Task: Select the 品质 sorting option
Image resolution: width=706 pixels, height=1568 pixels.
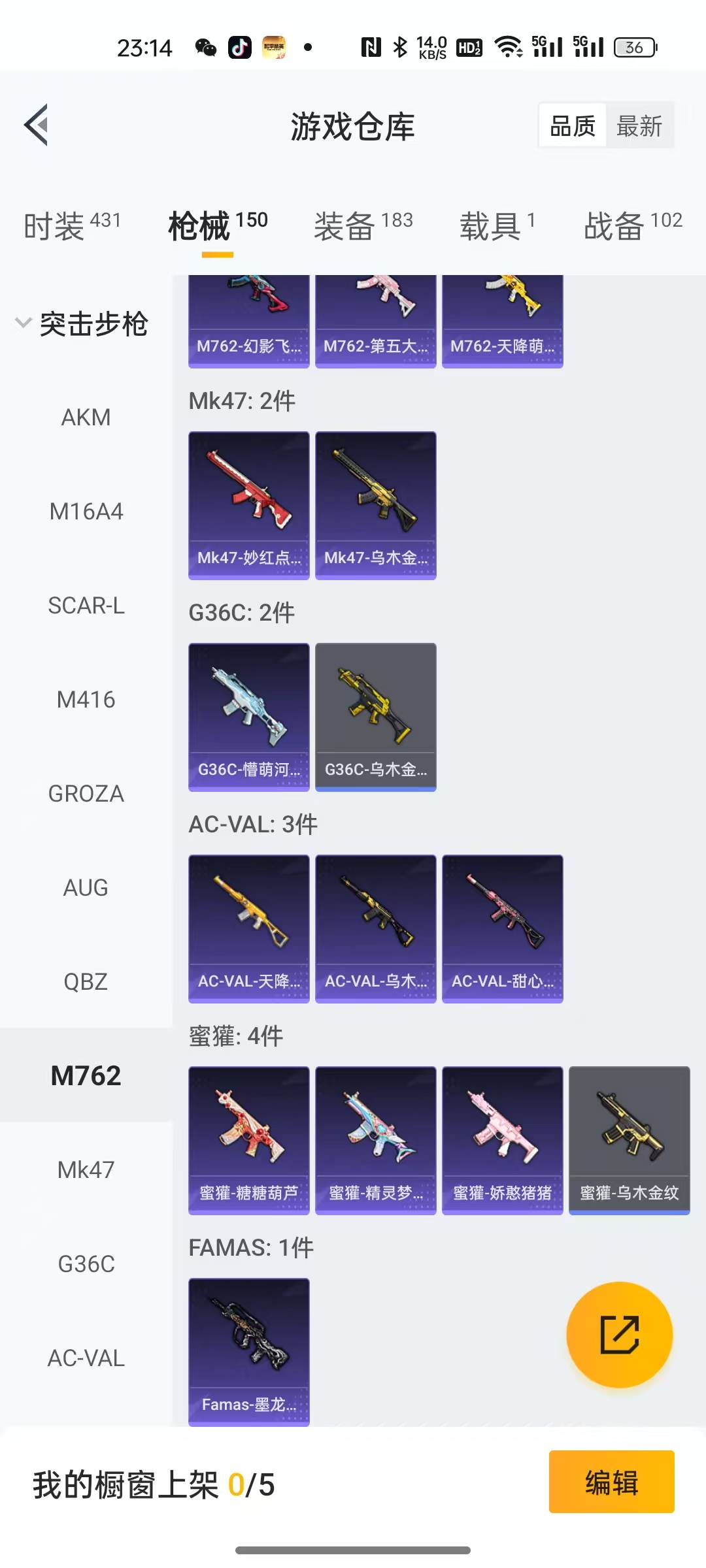Action: coord(573,125)
